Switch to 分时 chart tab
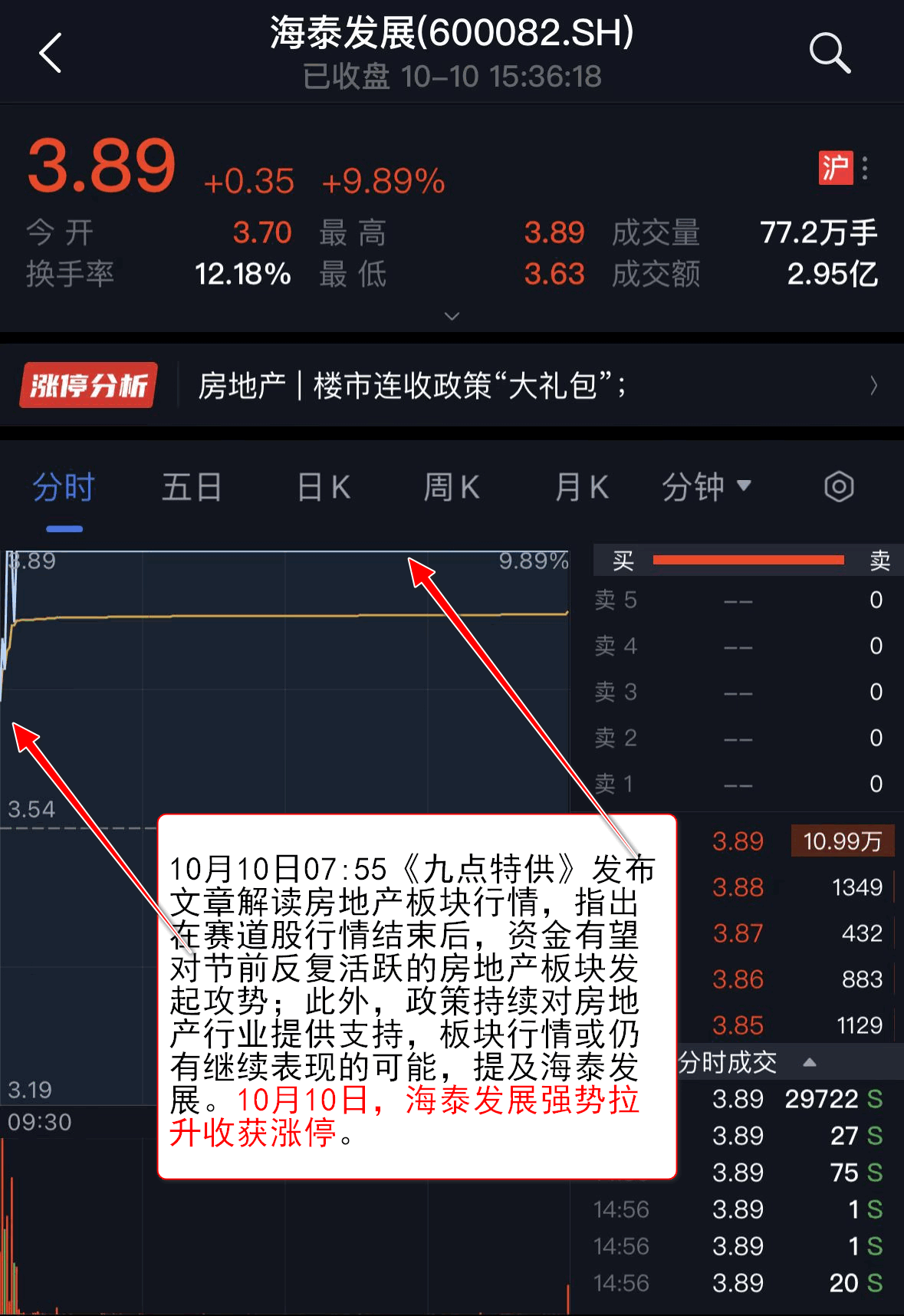904x1316 pixels. point(64,487)
